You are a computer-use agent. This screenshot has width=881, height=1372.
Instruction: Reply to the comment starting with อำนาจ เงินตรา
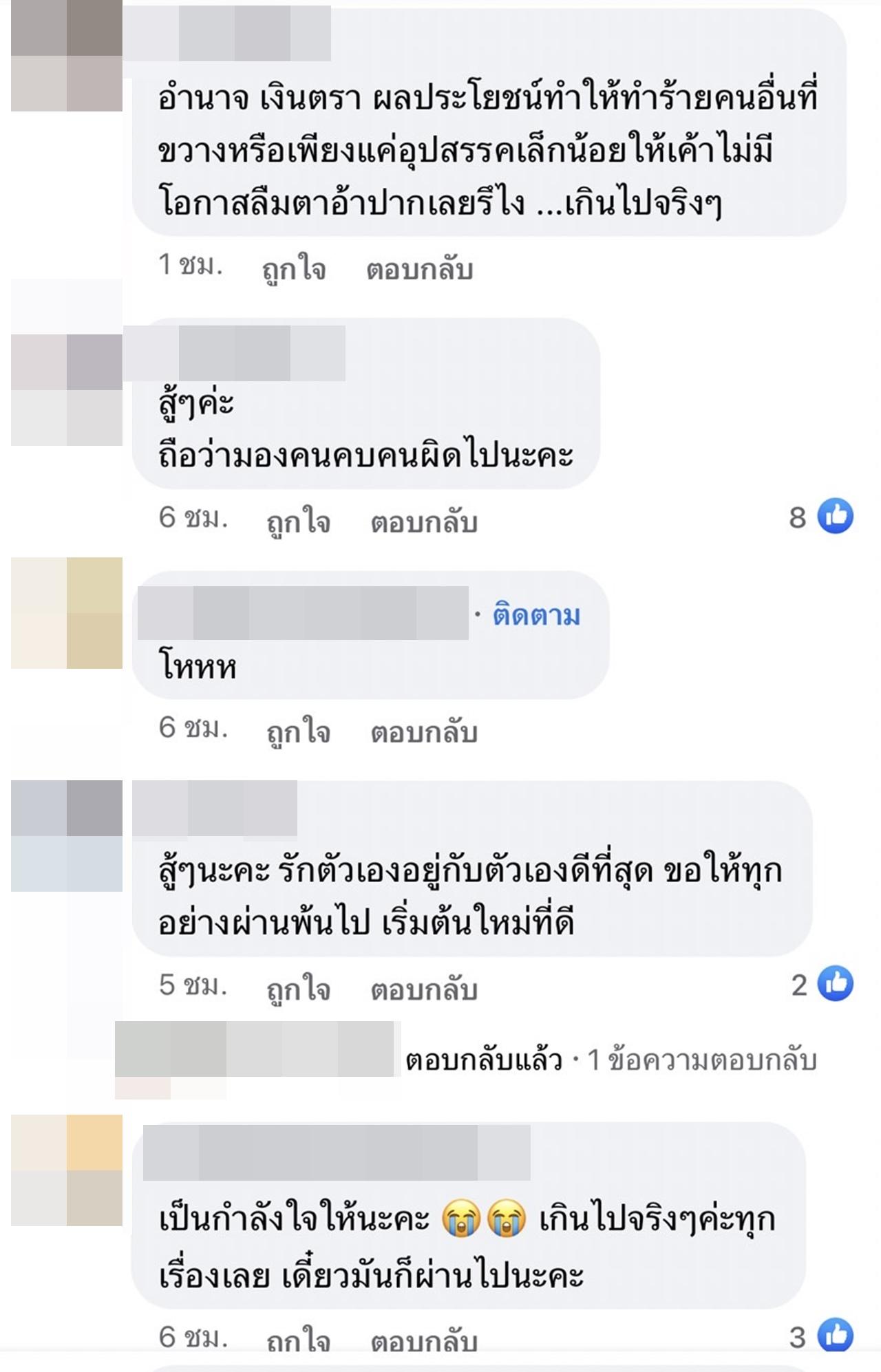[419, 268]
